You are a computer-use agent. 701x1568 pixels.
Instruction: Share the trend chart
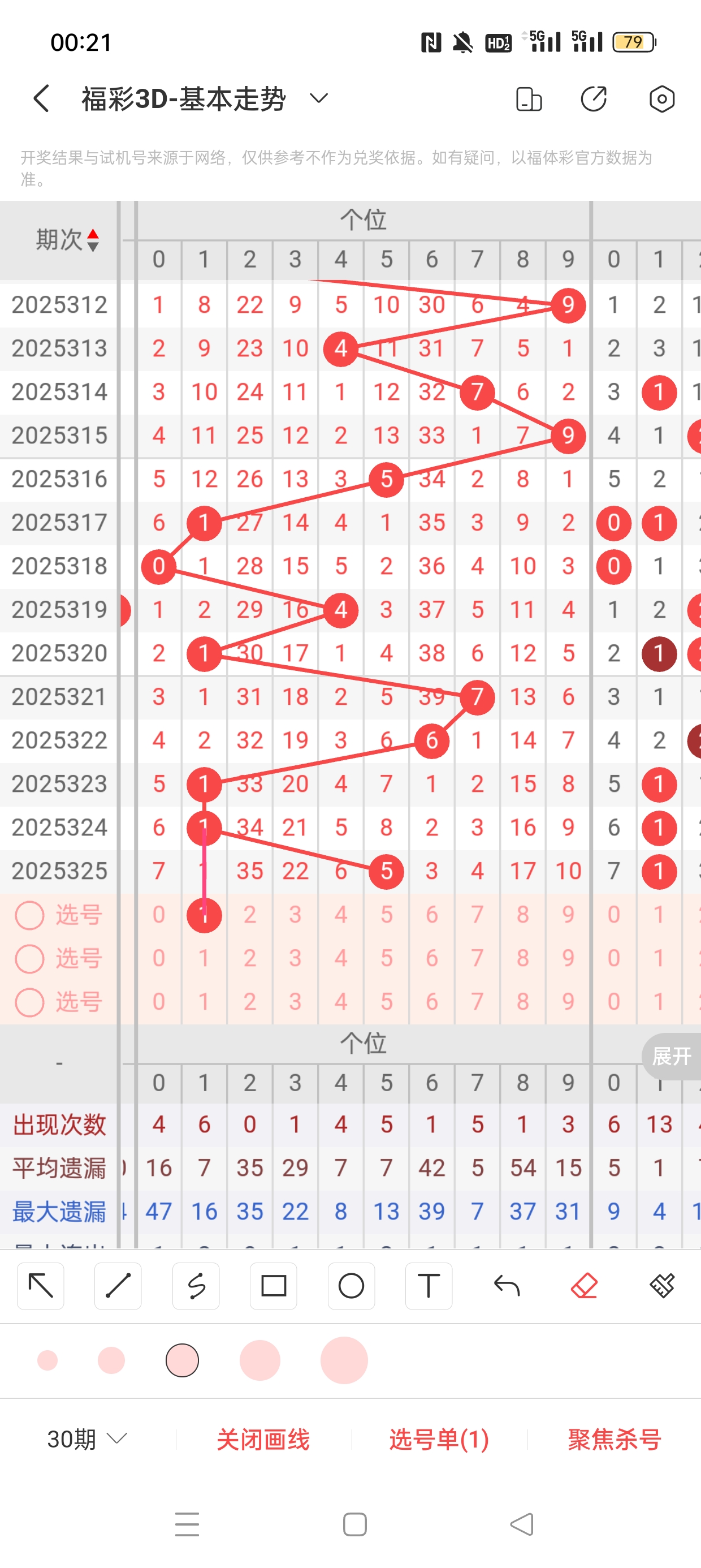tap(594, 99)
